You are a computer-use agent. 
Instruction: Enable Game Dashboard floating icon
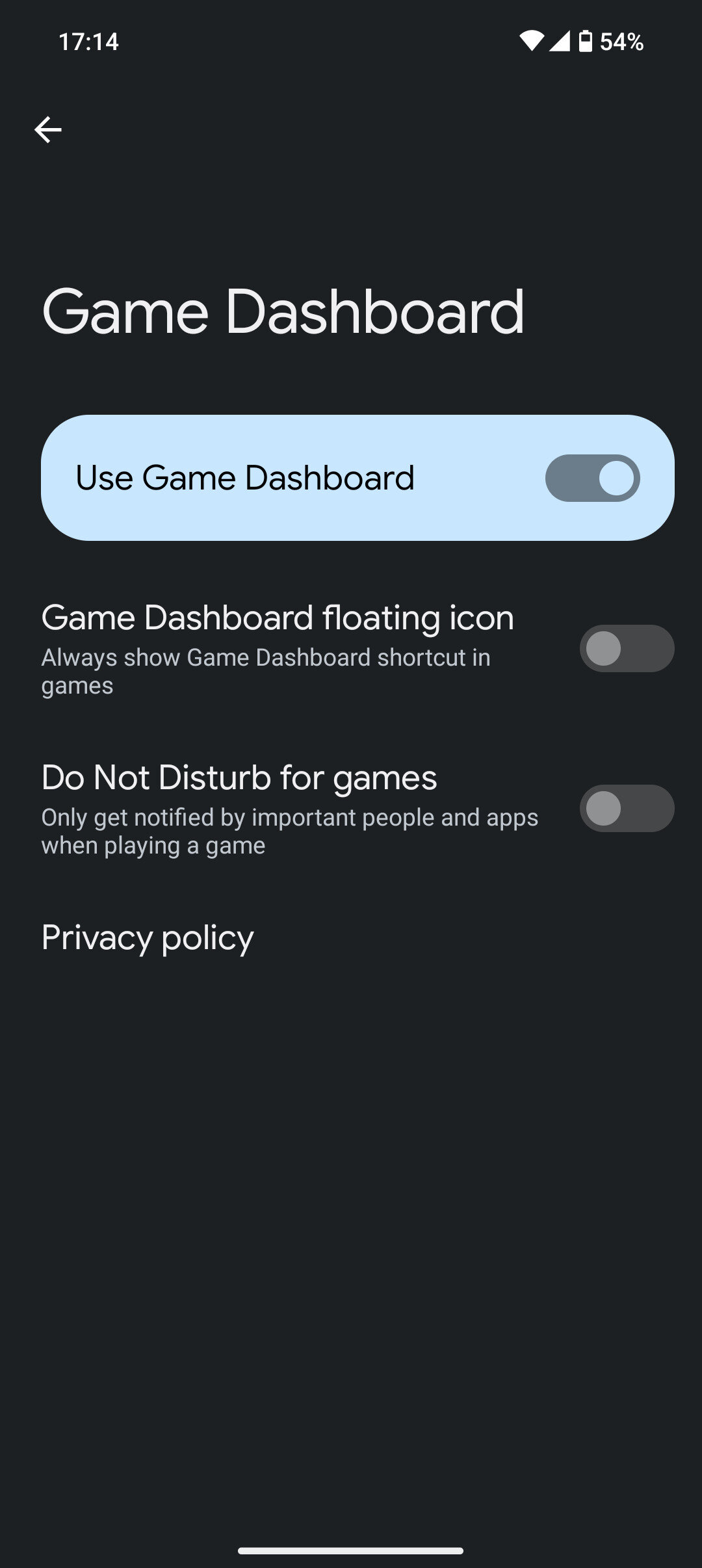tap(627, 648)
